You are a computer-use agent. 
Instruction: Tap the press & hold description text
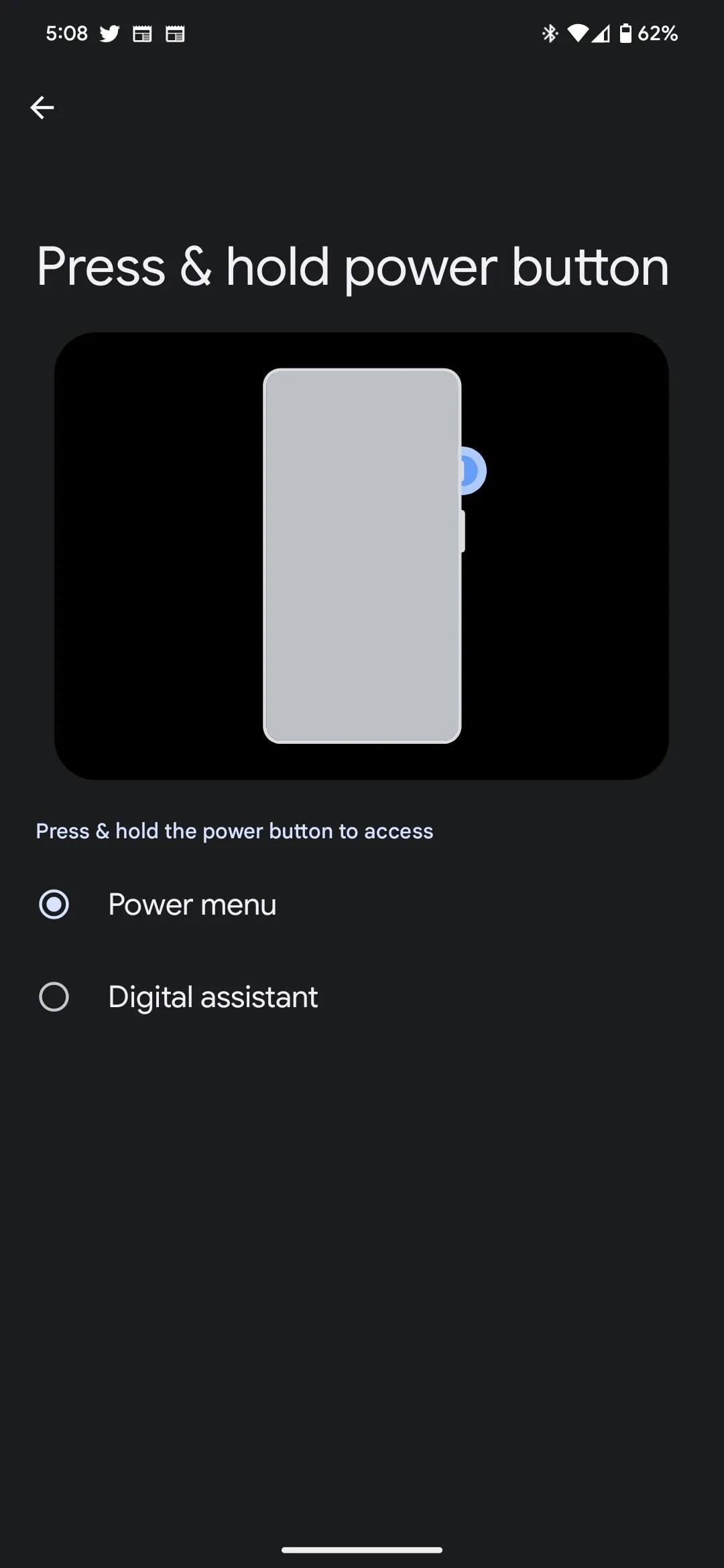[234, 830]
